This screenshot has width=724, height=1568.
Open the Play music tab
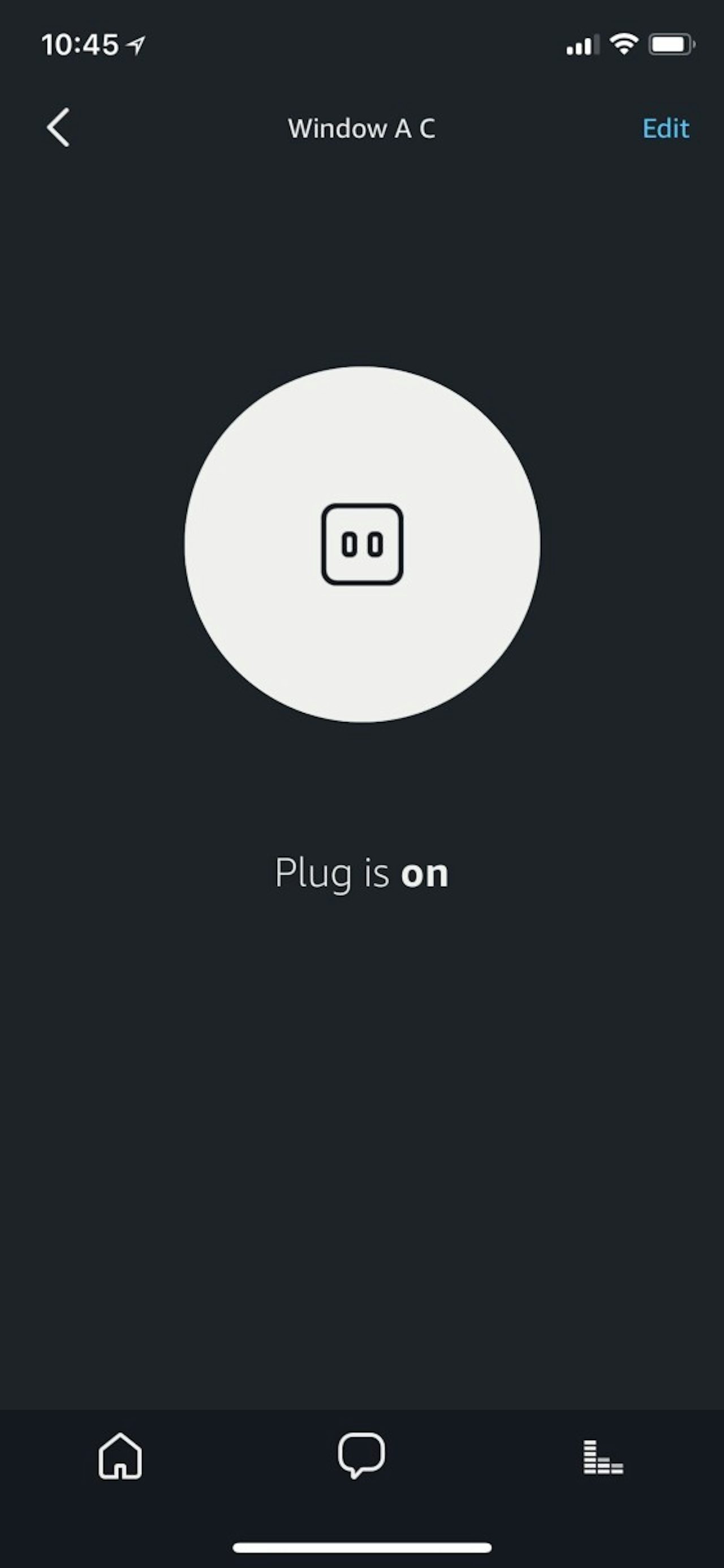(x=603, y=1457)
